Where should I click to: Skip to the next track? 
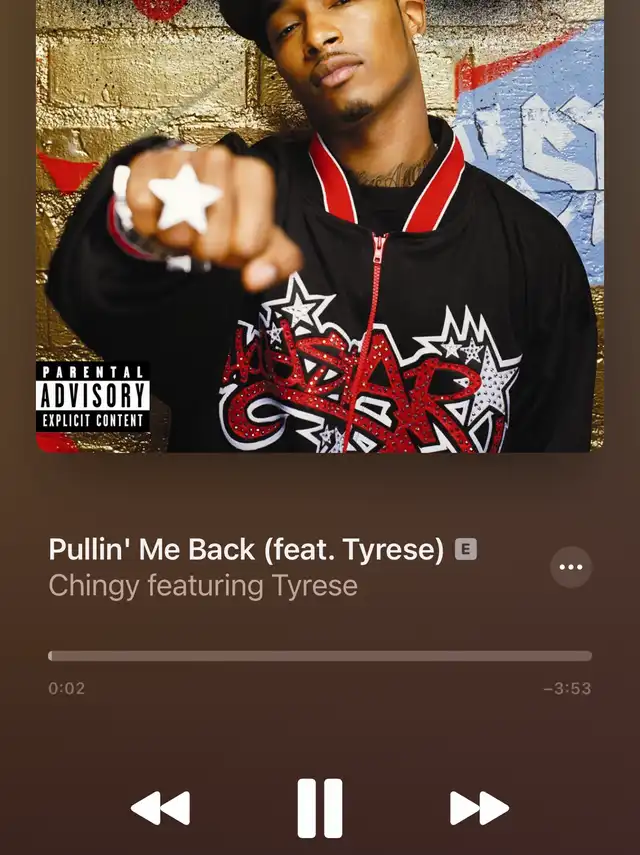click(479, 808)
